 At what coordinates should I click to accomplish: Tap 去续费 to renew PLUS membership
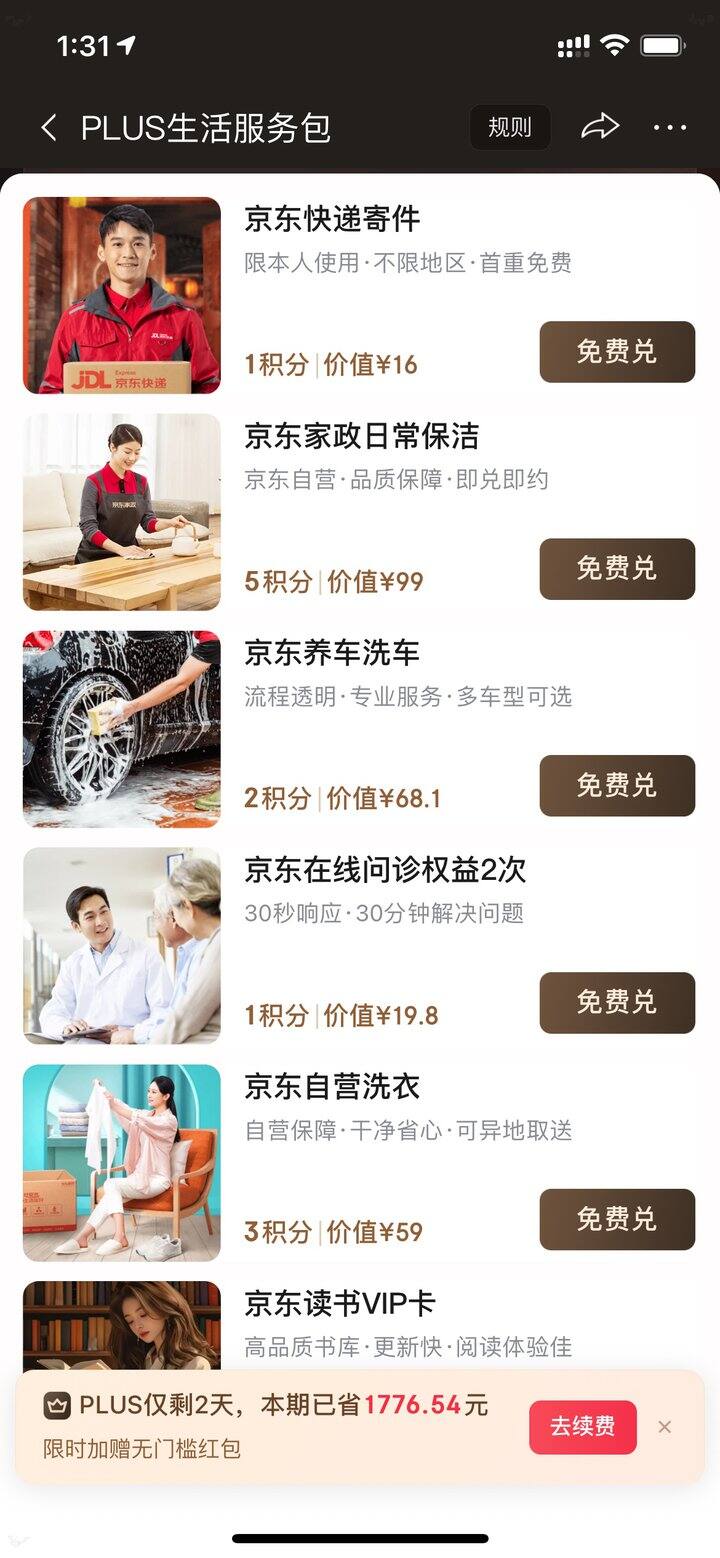(582, 1427)
